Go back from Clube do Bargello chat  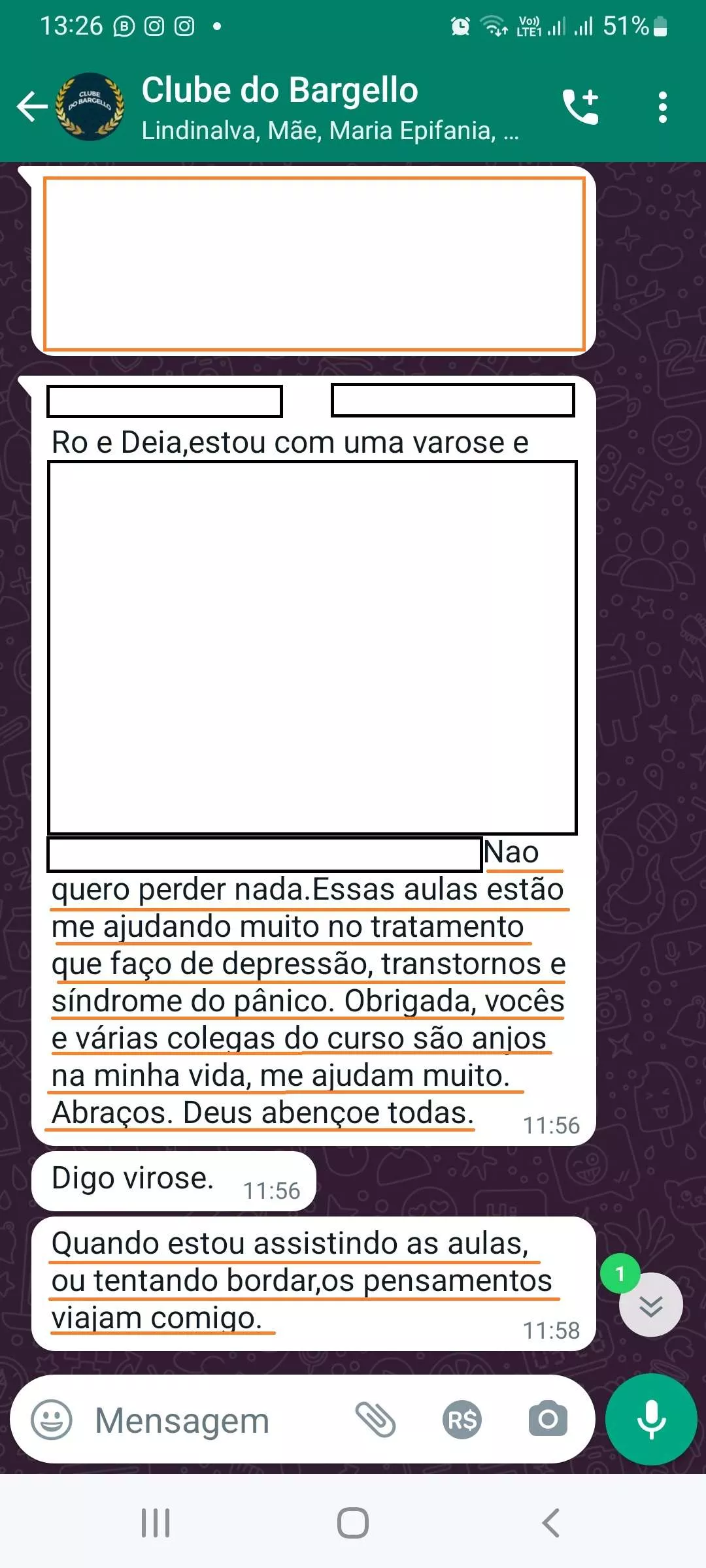[31, 106]
